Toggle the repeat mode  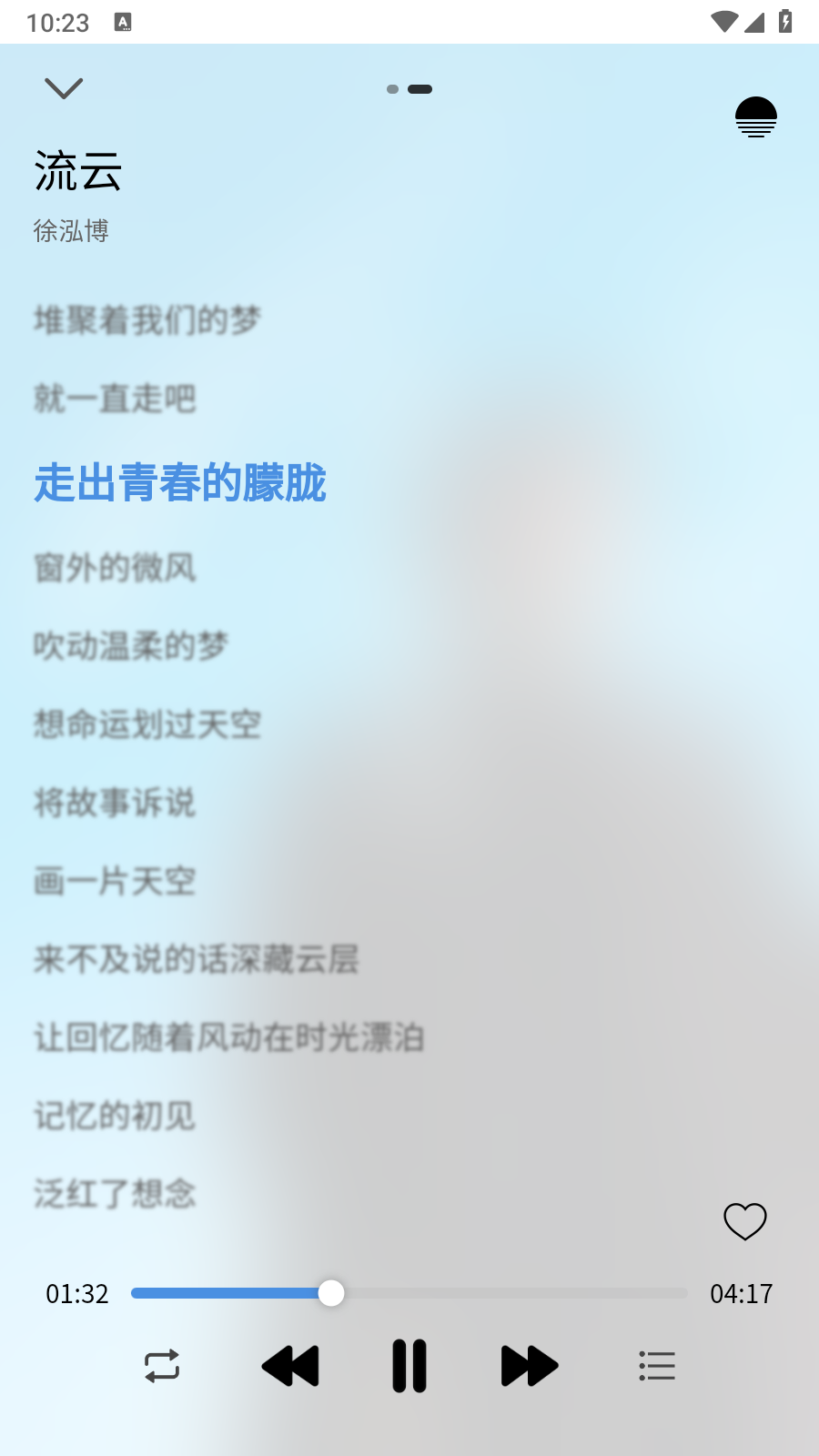162,1366
